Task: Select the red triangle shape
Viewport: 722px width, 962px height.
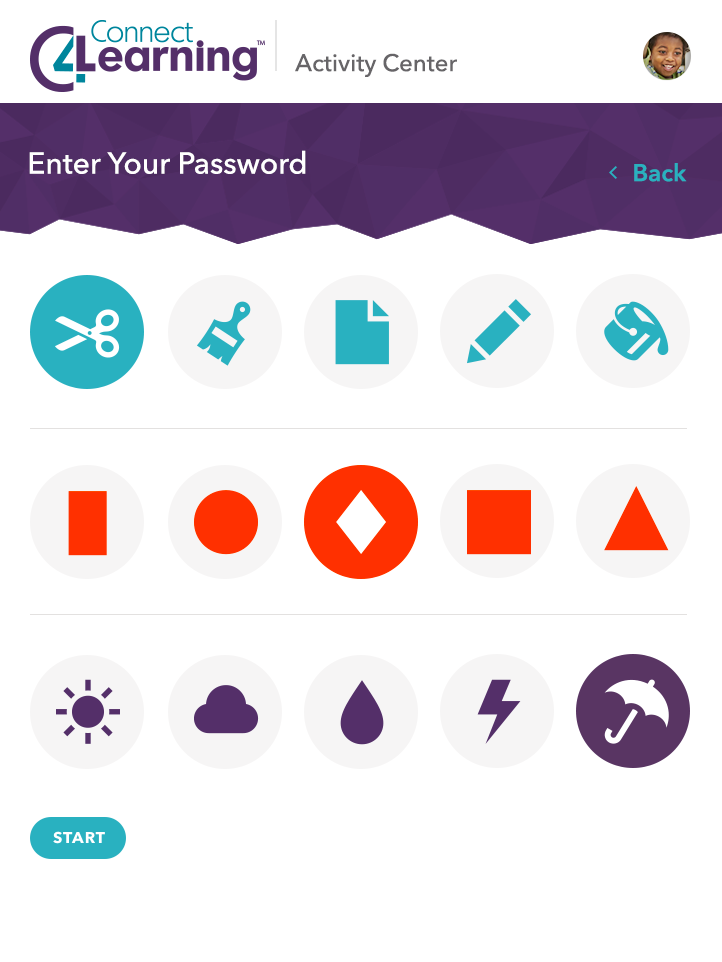Action: click(633, 522)
